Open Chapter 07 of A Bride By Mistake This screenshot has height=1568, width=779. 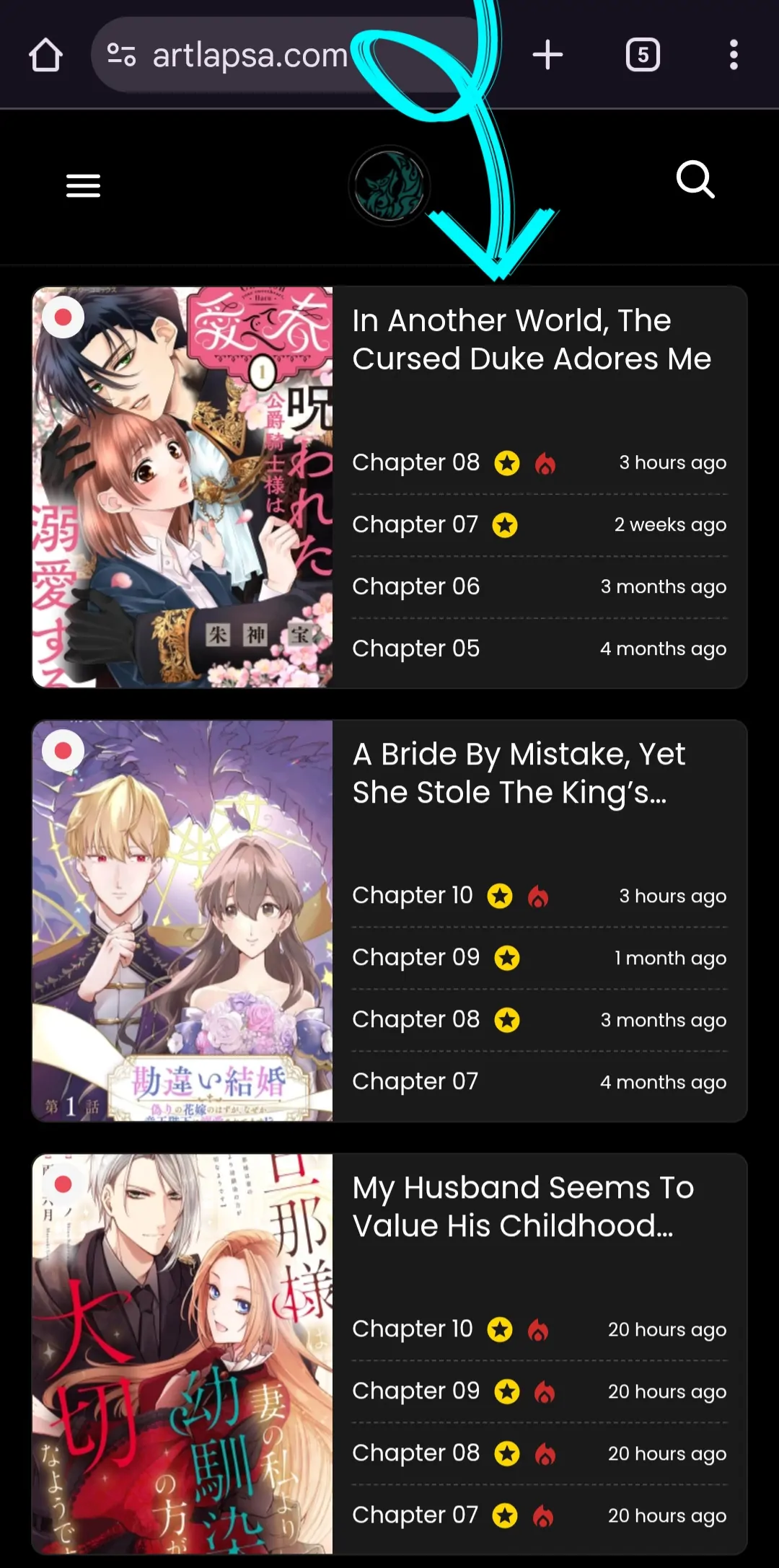tap(415, 1082)
